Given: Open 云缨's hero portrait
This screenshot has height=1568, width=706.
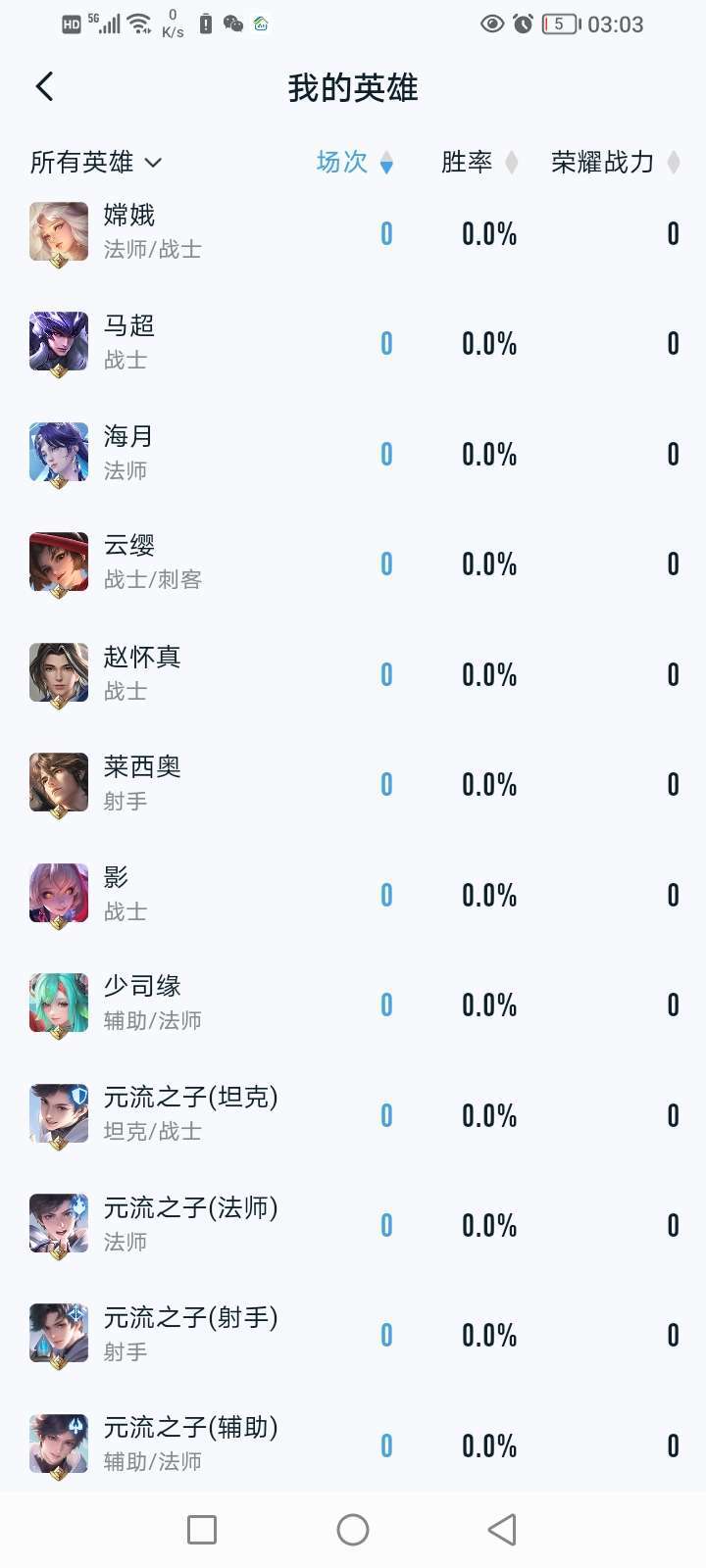Looking at the screenshot, I should coord(58,563).
